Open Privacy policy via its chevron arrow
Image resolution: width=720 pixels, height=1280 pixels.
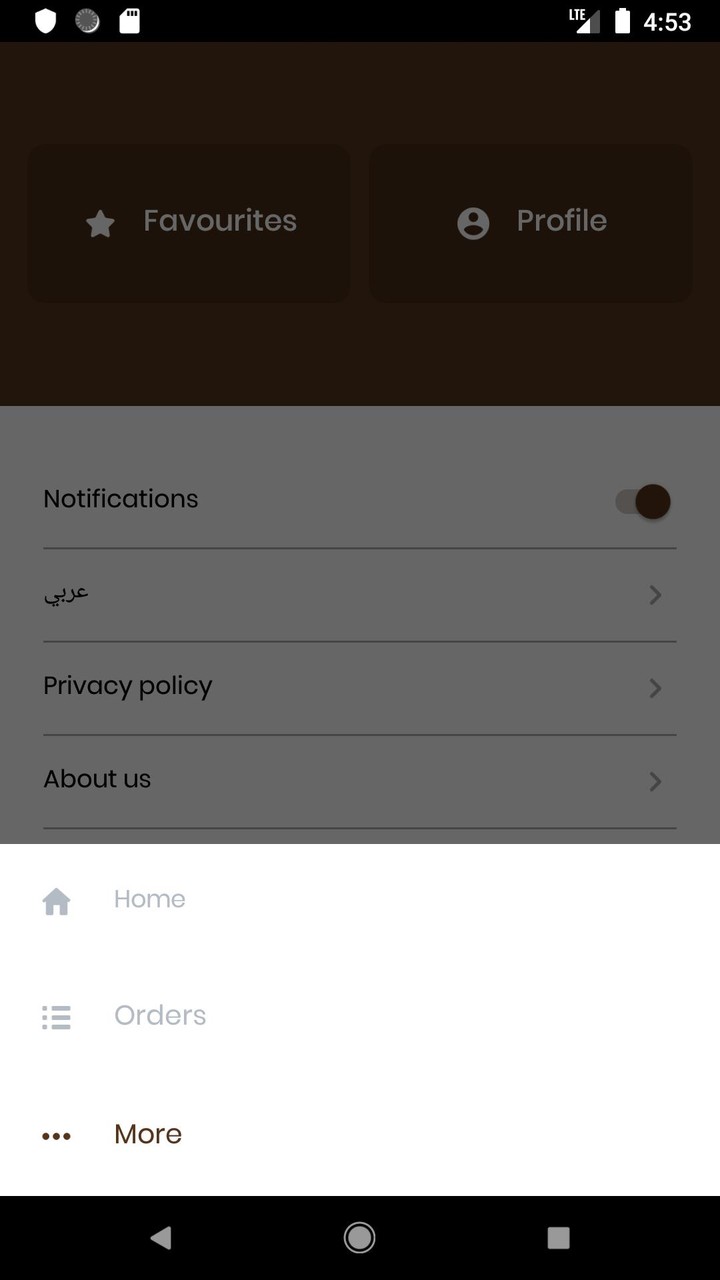coord(655,688)
